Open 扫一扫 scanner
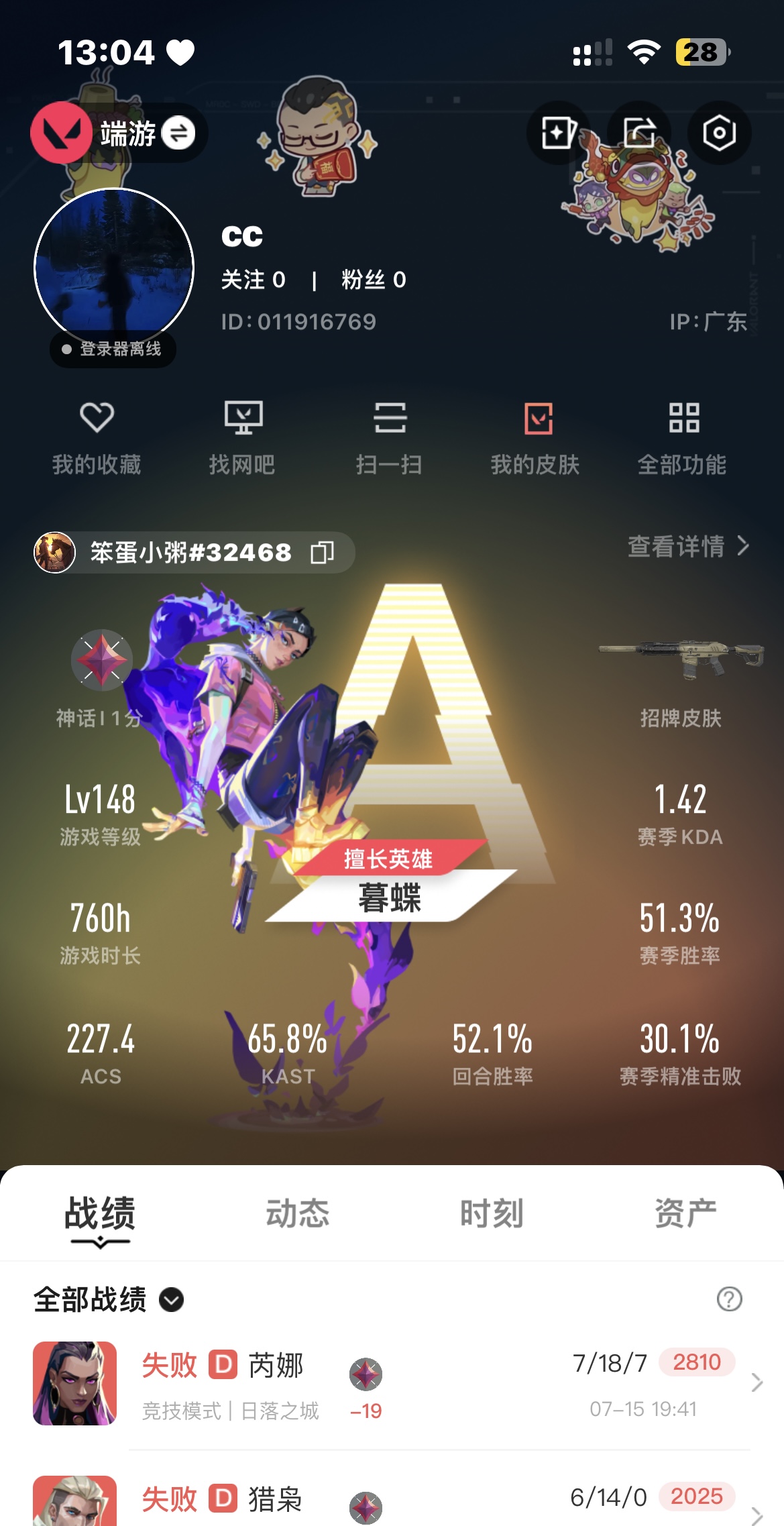Viewport: 784px width, 1526px height. pos(389,436)
